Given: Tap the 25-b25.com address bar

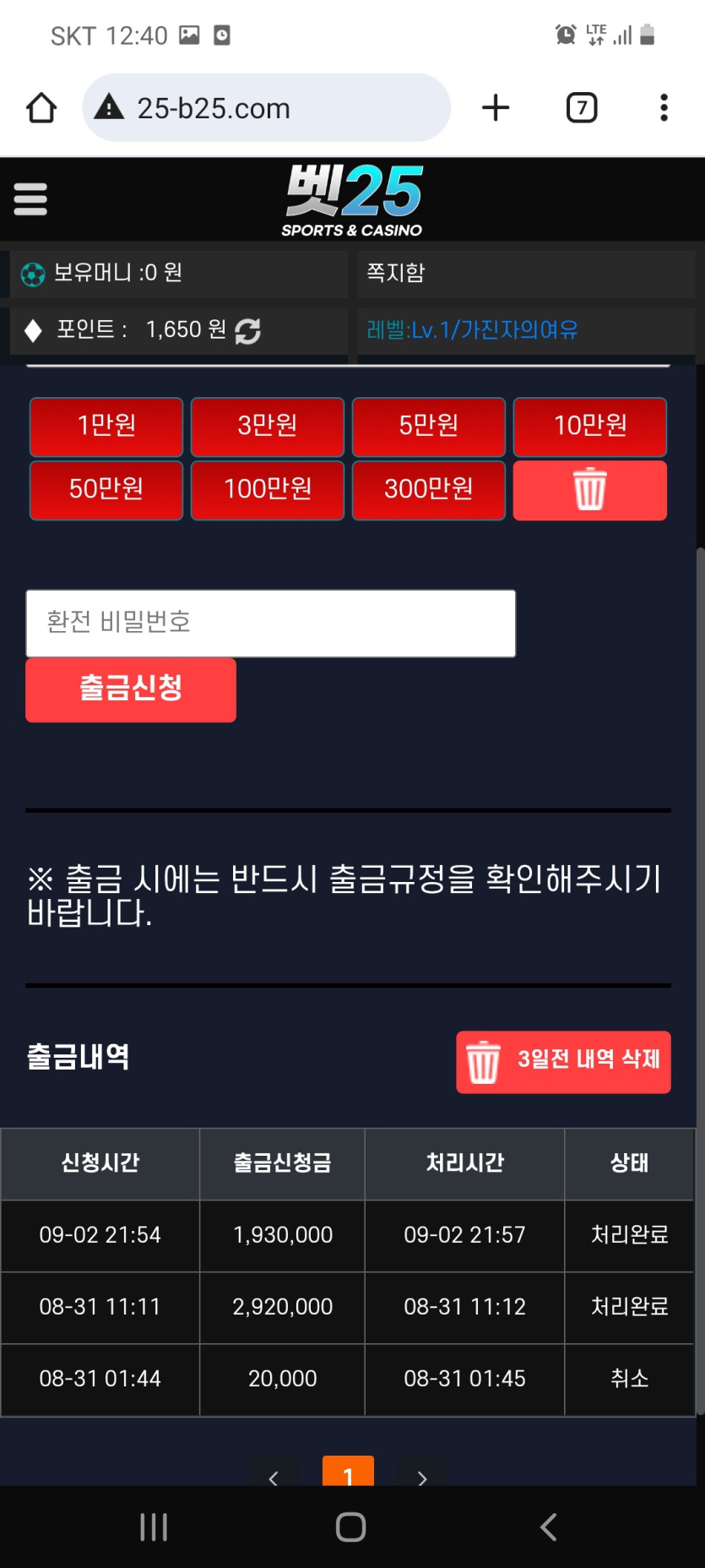Looking at the screenshot, I should tap(266, 108).
